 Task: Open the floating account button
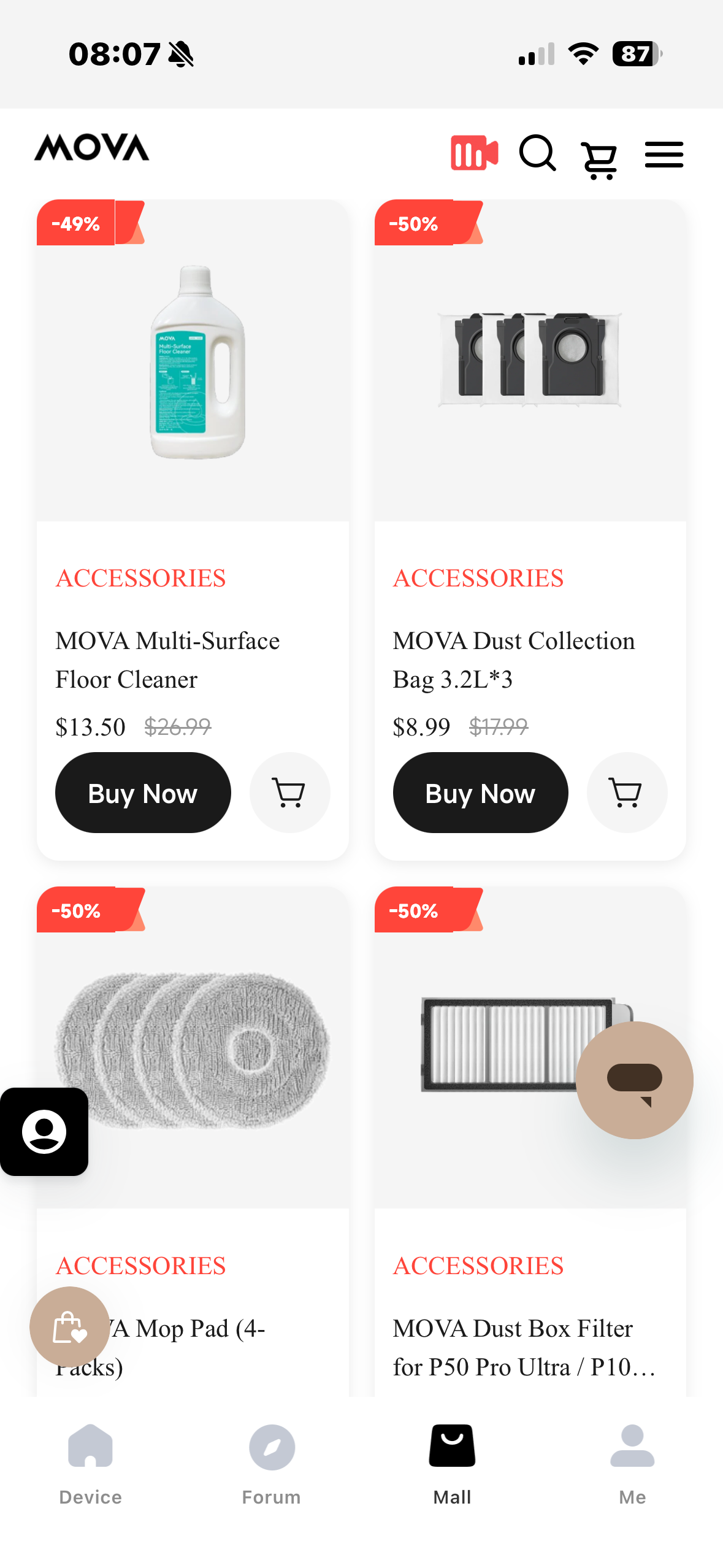[44, 1131]
